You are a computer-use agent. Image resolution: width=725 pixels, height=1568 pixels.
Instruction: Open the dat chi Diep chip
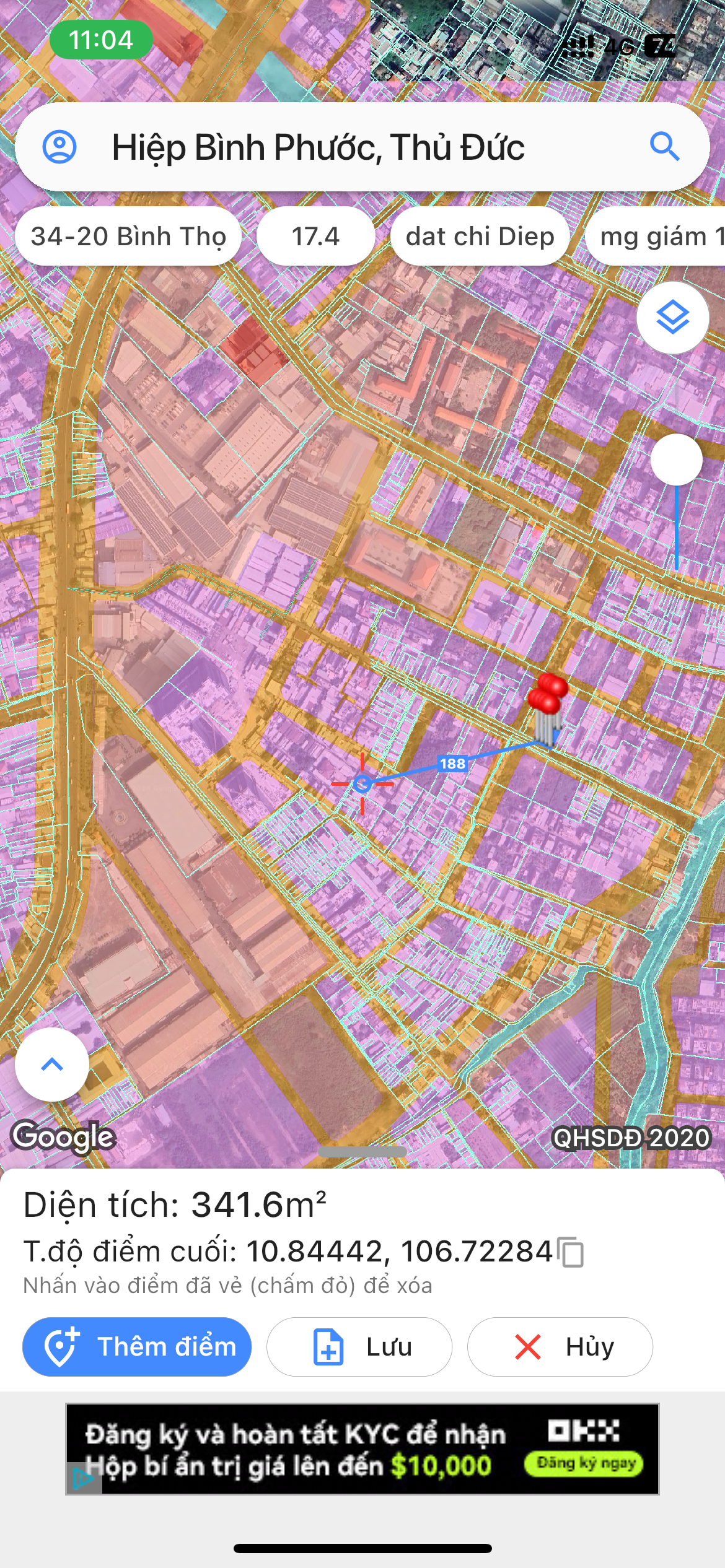coord(480,237)
